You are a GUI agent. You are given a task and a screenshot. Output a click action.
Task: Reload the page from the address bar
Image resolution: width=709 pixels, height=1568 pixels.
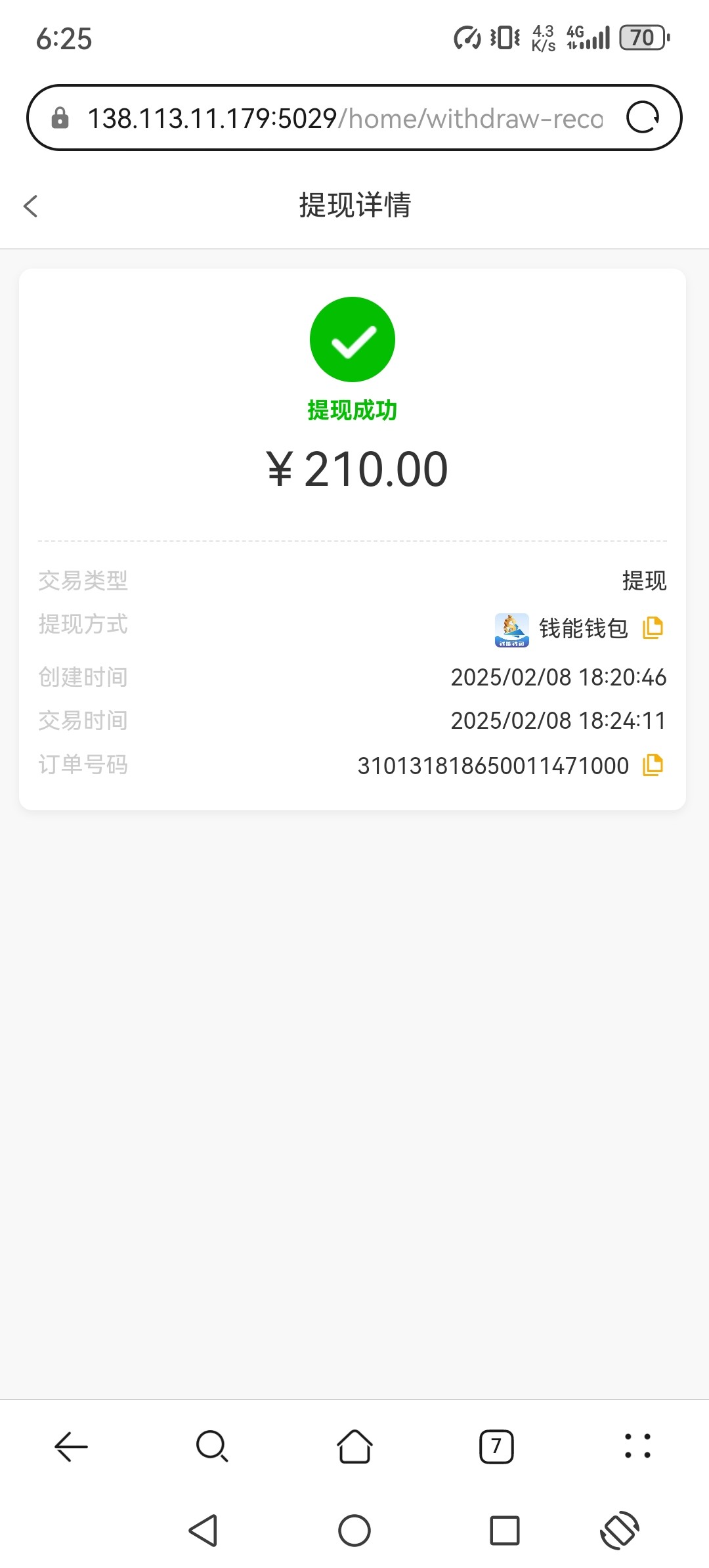642,118
